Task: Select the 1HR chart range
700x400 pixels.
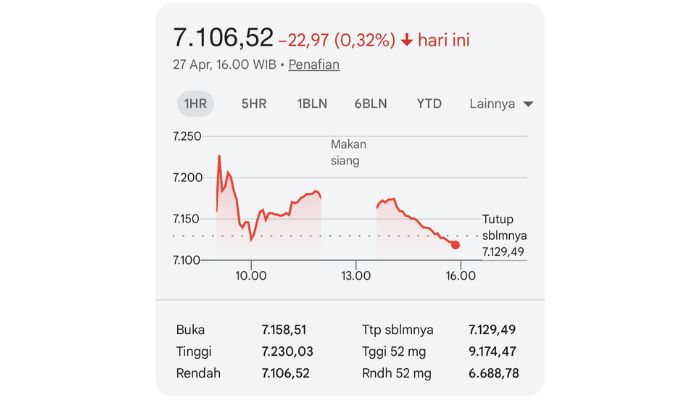Action: pos(195,103)
